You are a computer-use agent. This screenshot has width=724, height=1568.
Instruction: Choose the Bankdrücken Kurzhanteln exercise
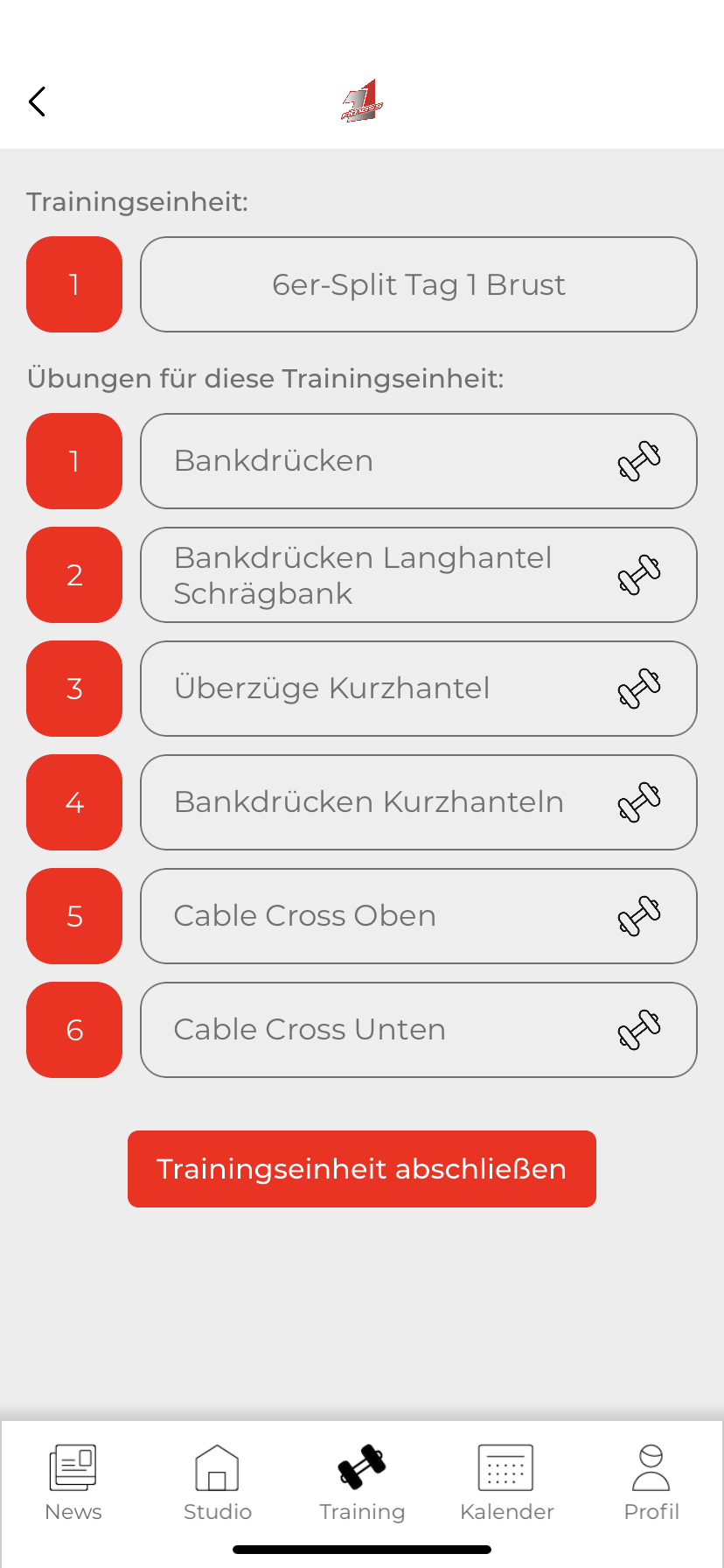pyautogui.click(x=418, y=802)
